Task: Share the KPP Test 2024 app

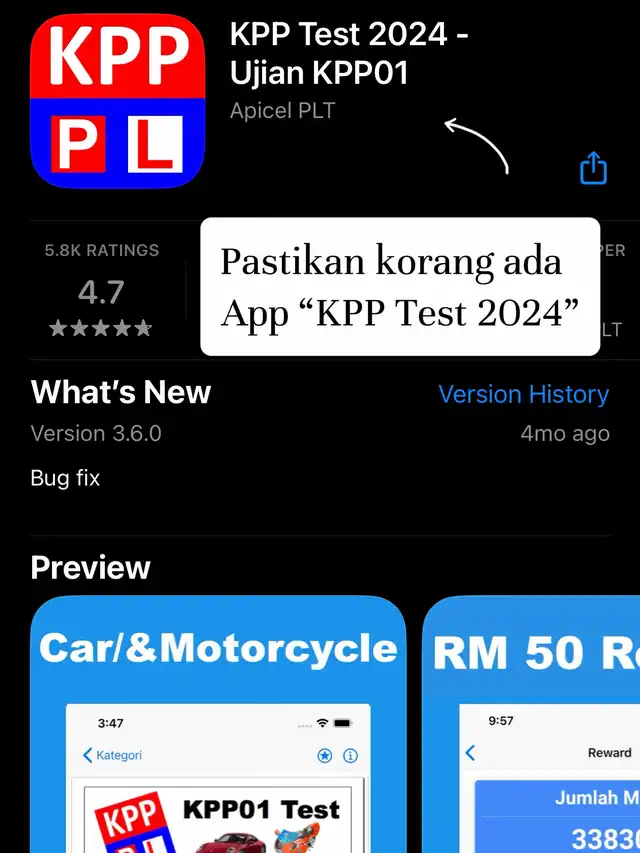Action: tap(593, 168)
